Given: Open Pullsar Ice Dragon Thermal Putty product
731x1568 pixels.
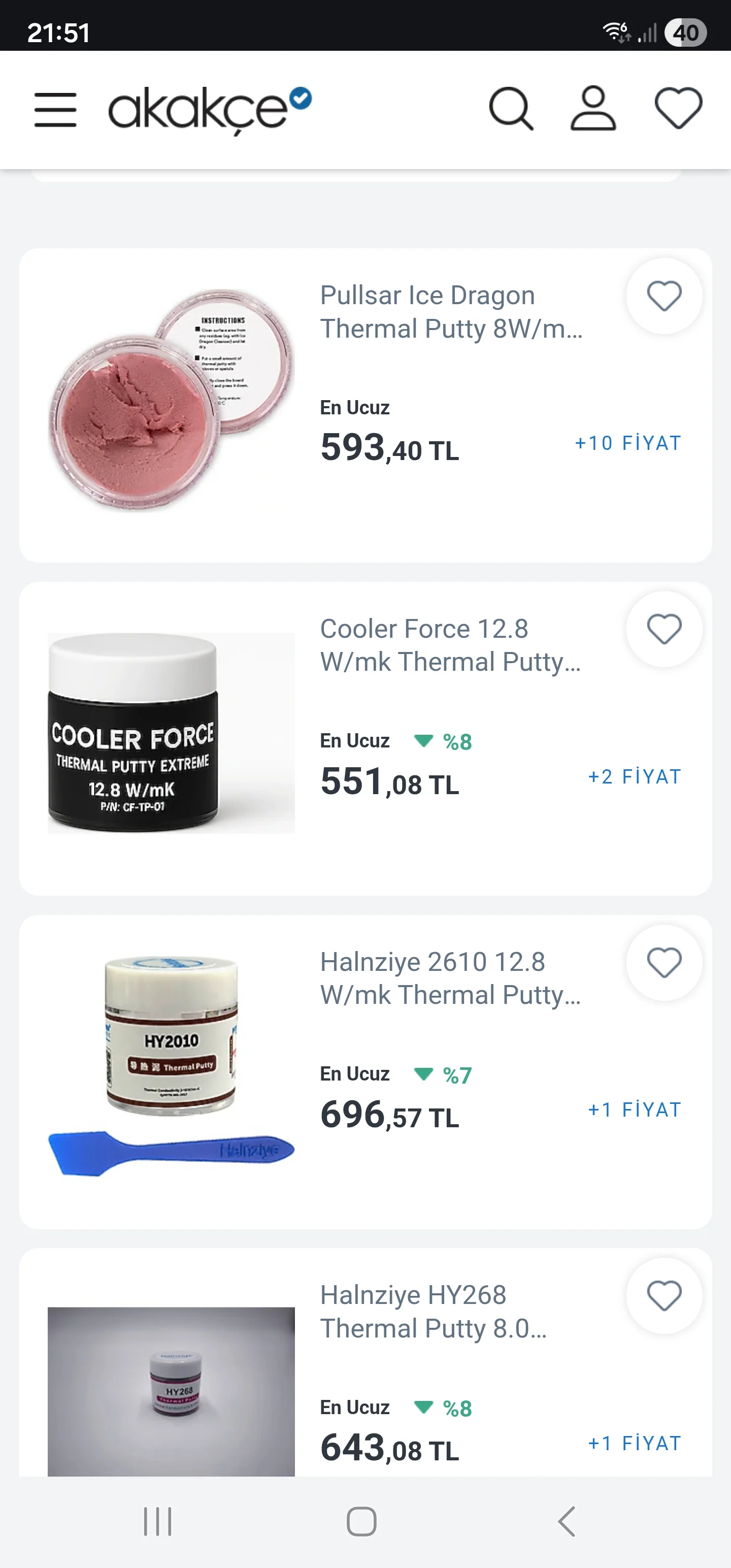Looking at the screenshot, I should 450,312.
